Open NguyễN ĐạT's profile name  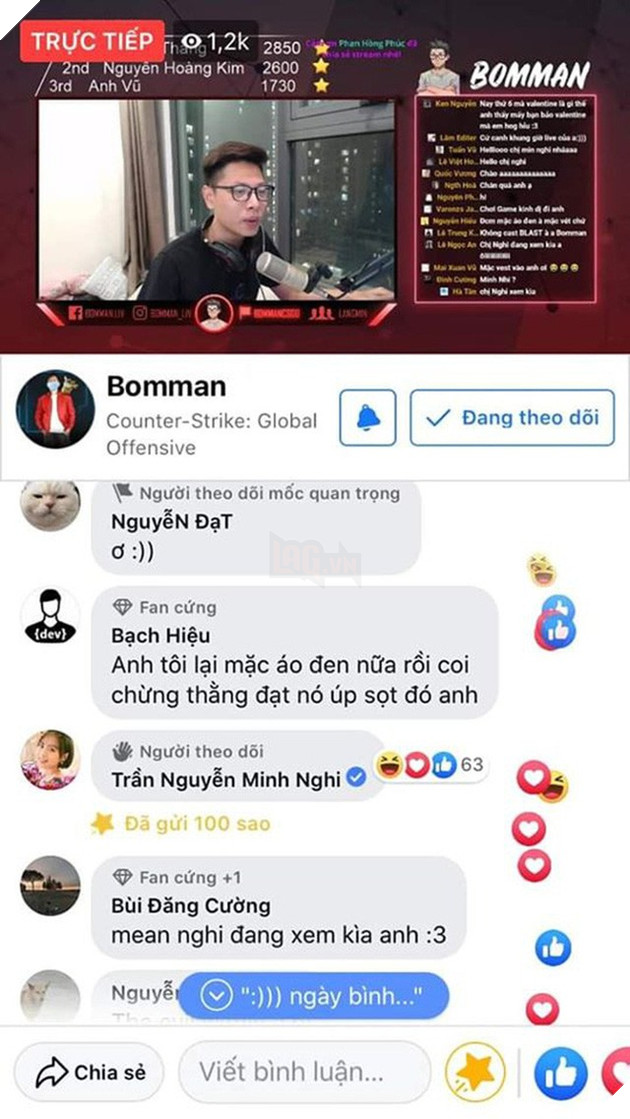coord(172,522)
